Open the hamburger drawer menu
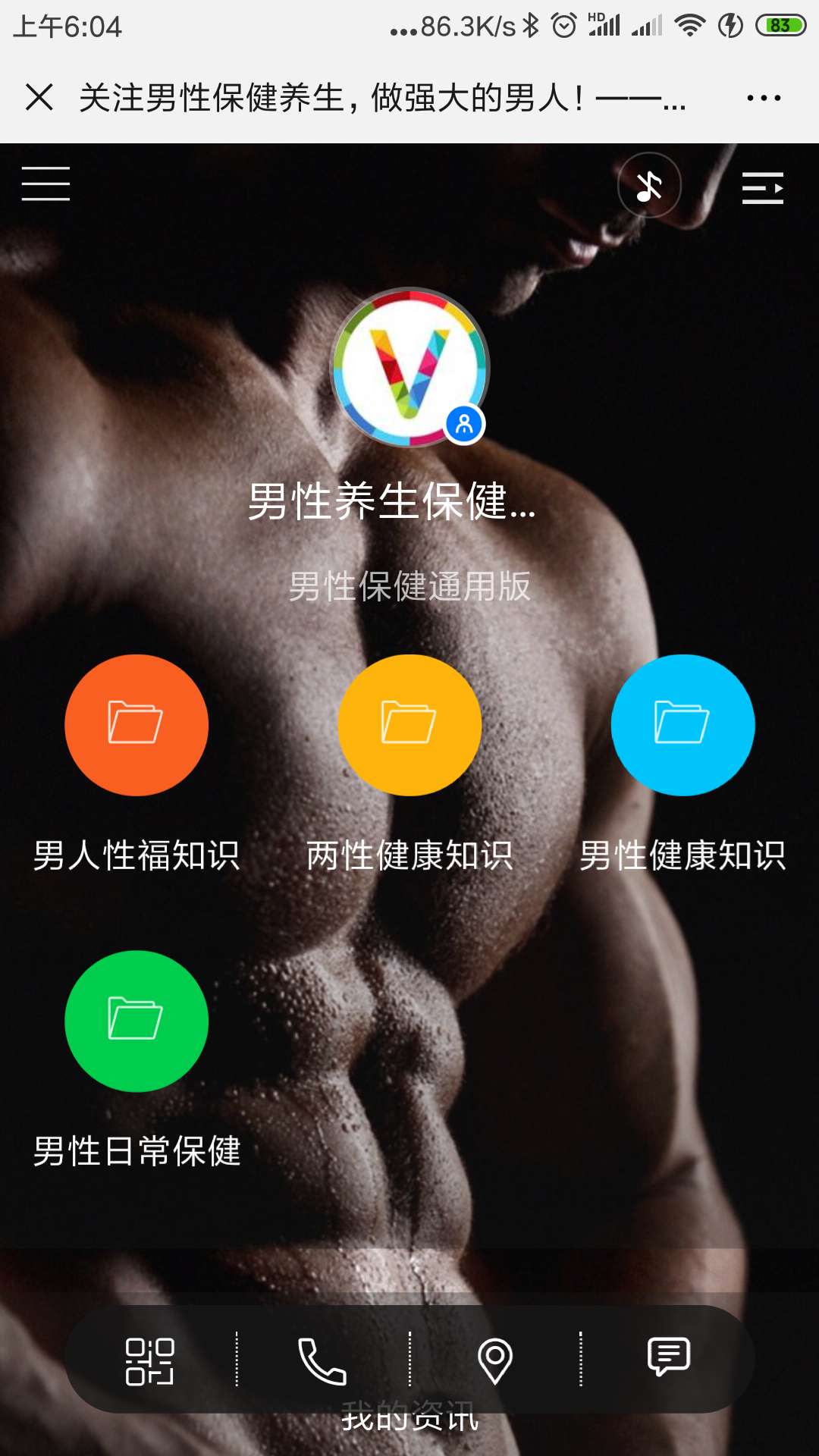This screenshot has height=1456, width=819. 45,184
